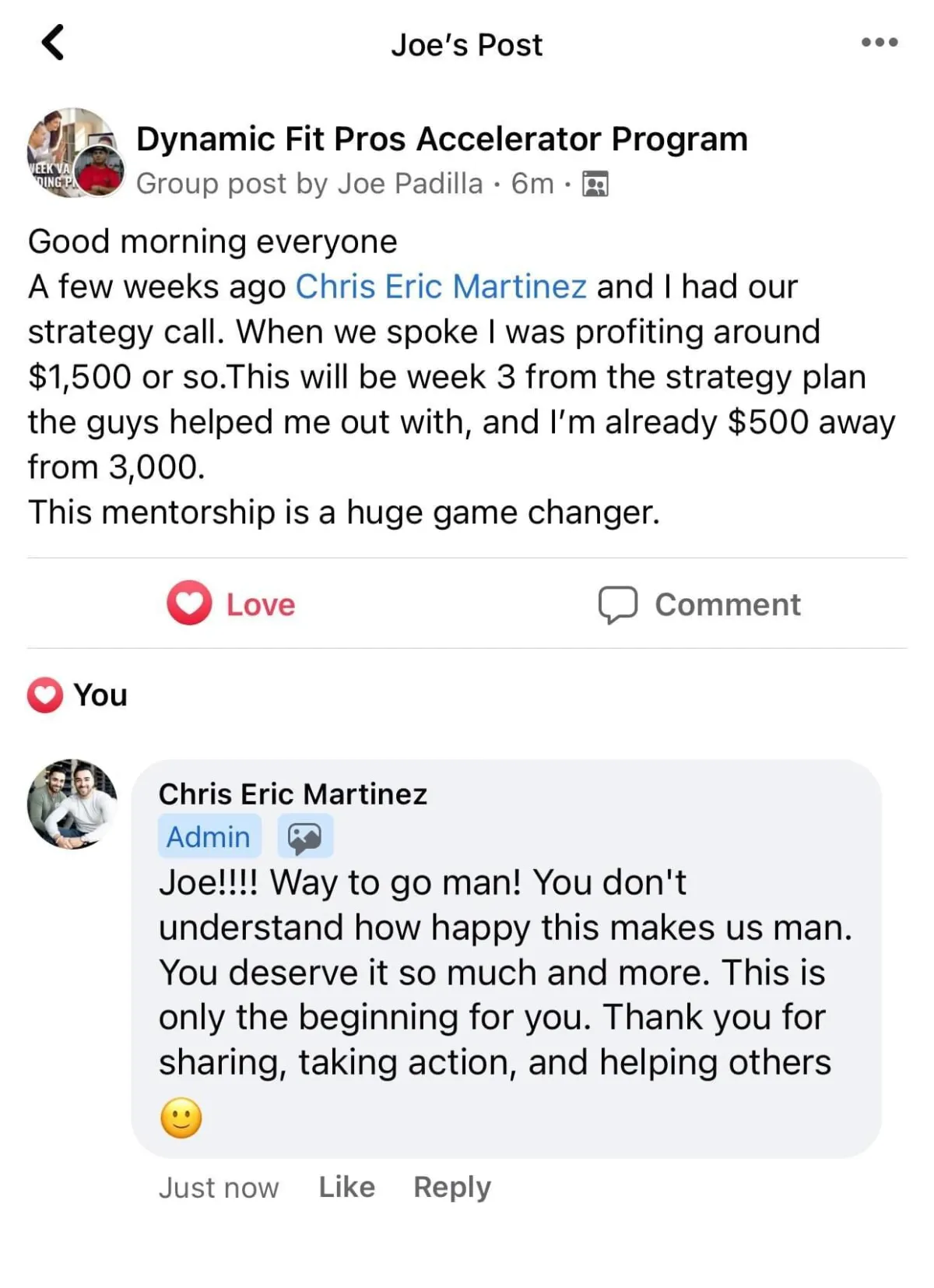View who reacted to the post

click(x=78, y=695)
